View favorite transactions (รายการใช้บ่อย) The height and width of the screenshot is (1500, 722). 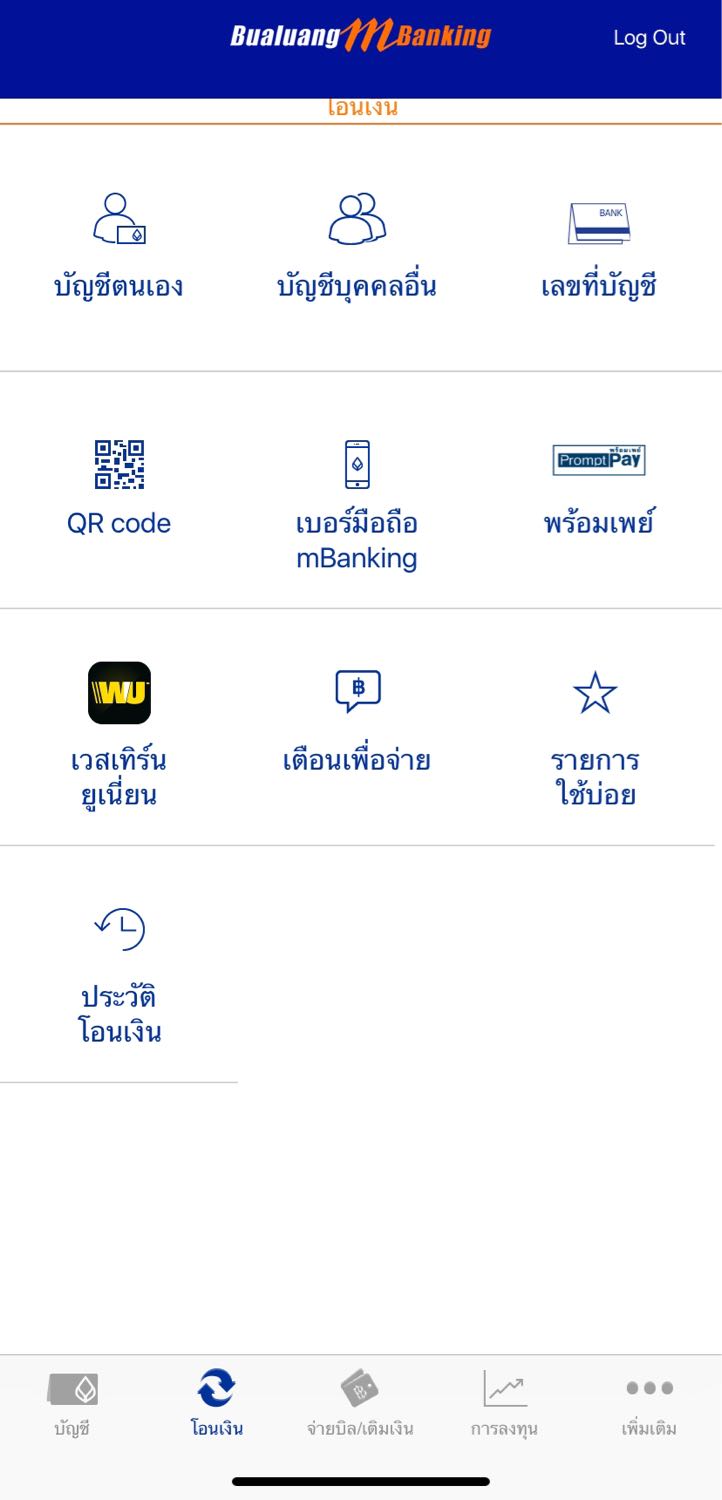(595, 733)
